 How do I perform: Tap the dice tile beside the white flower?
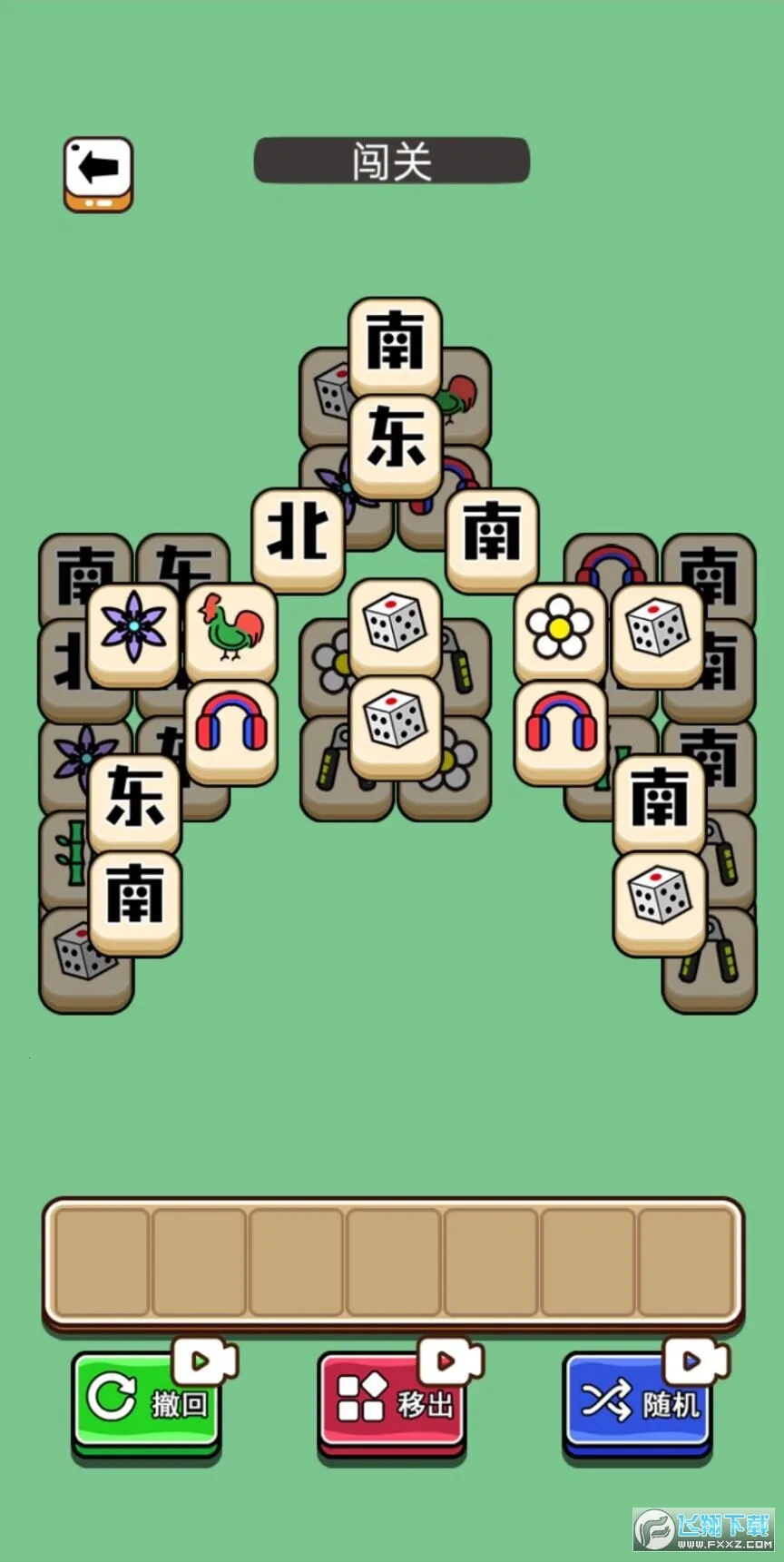click(658, 630)
